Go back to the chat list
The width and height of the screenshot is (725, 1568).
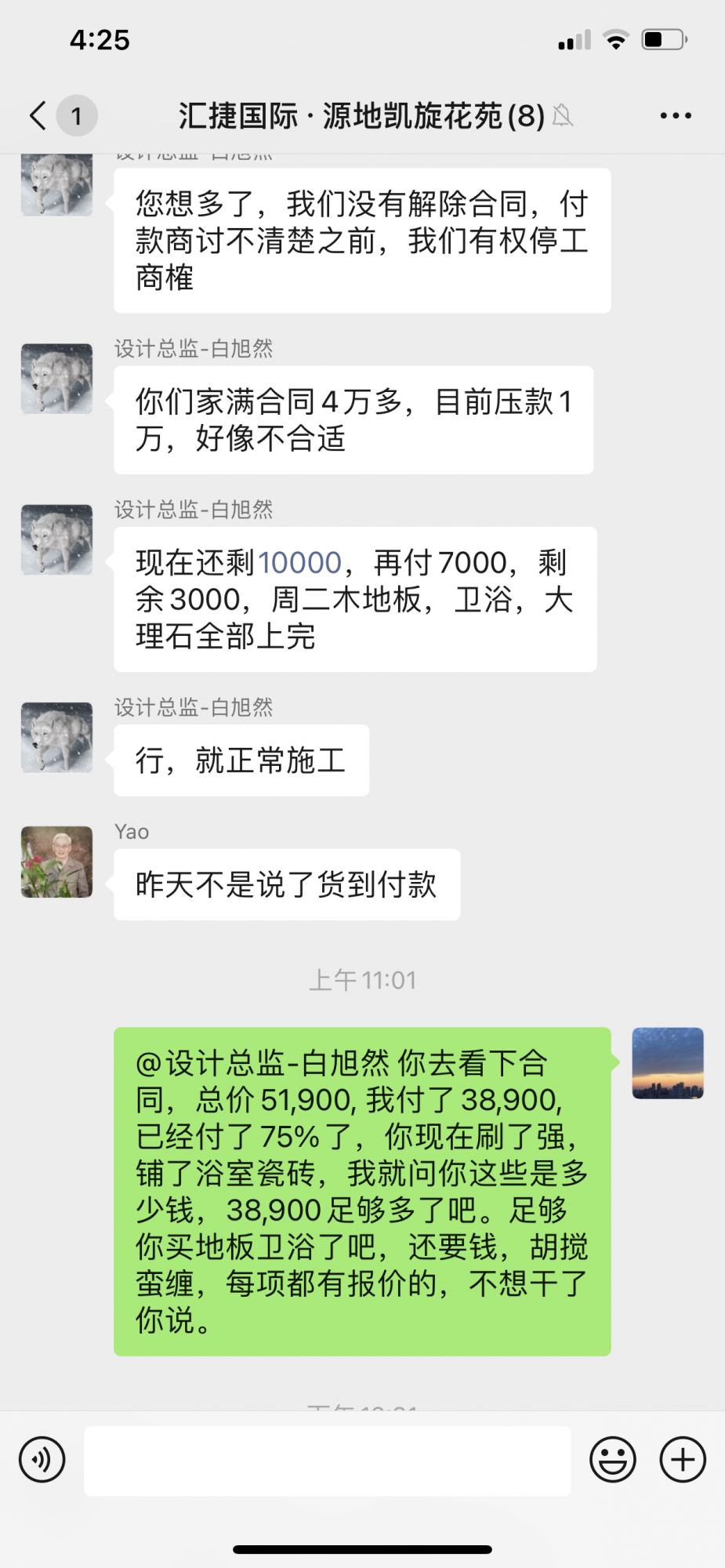click(x=38, y=115)
